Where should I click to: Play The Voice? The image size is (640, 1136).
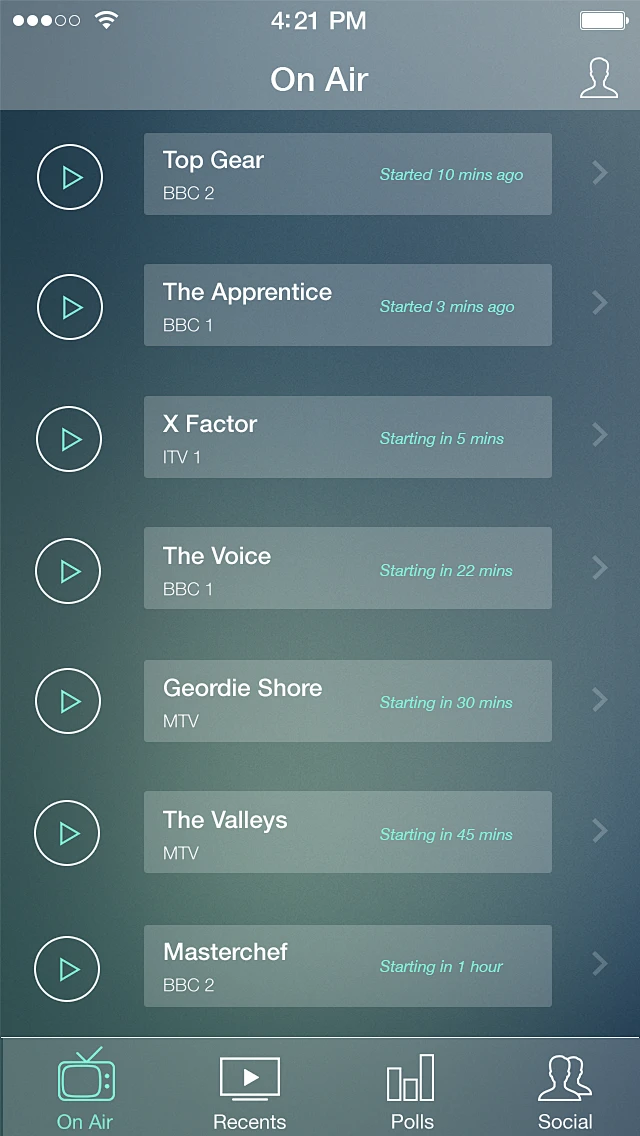tap(70, 571)
